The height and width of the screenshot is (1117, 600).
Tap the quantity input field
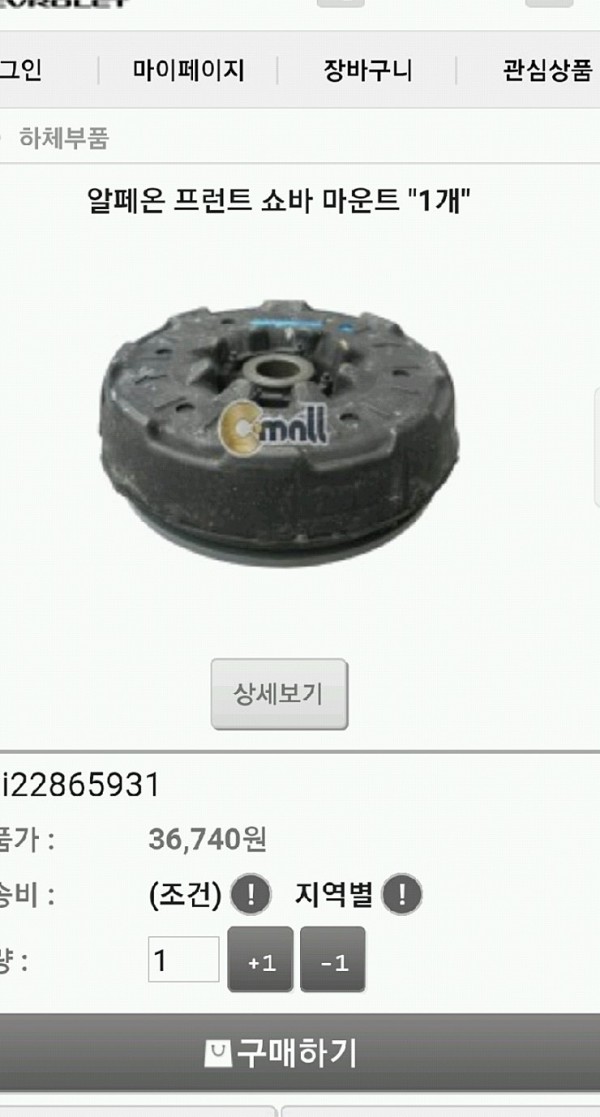[x=184, y=960]
